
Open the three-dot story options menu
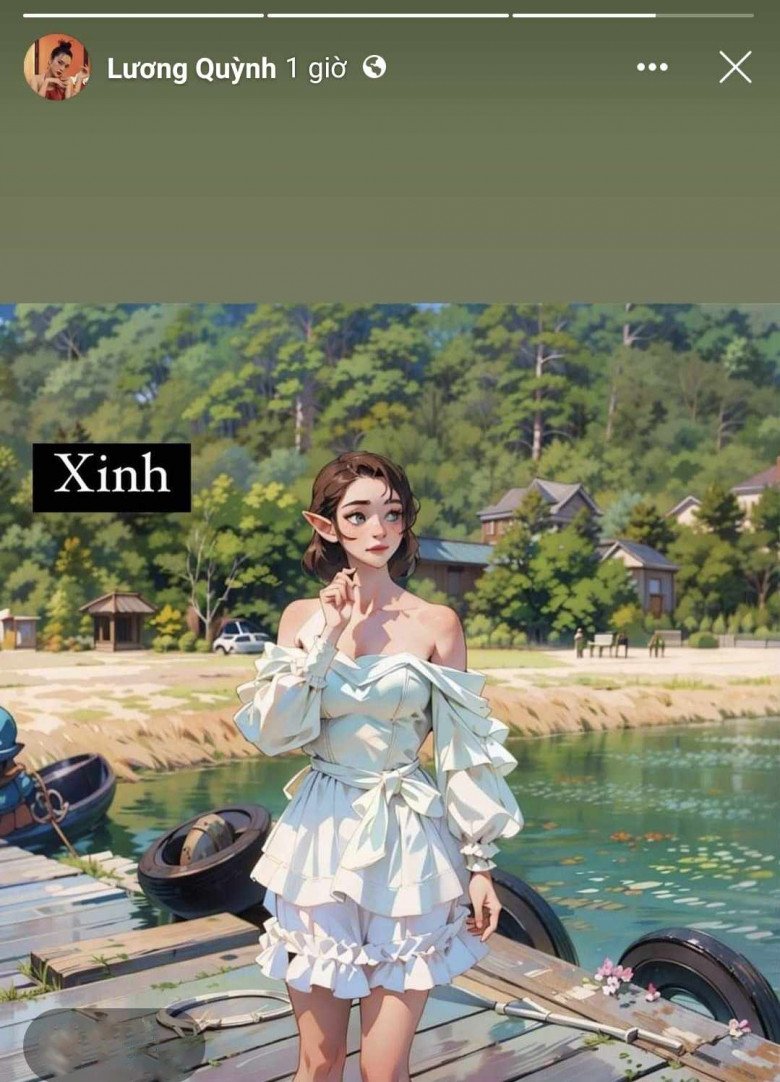pyautogui.click(x=652, y=67)
